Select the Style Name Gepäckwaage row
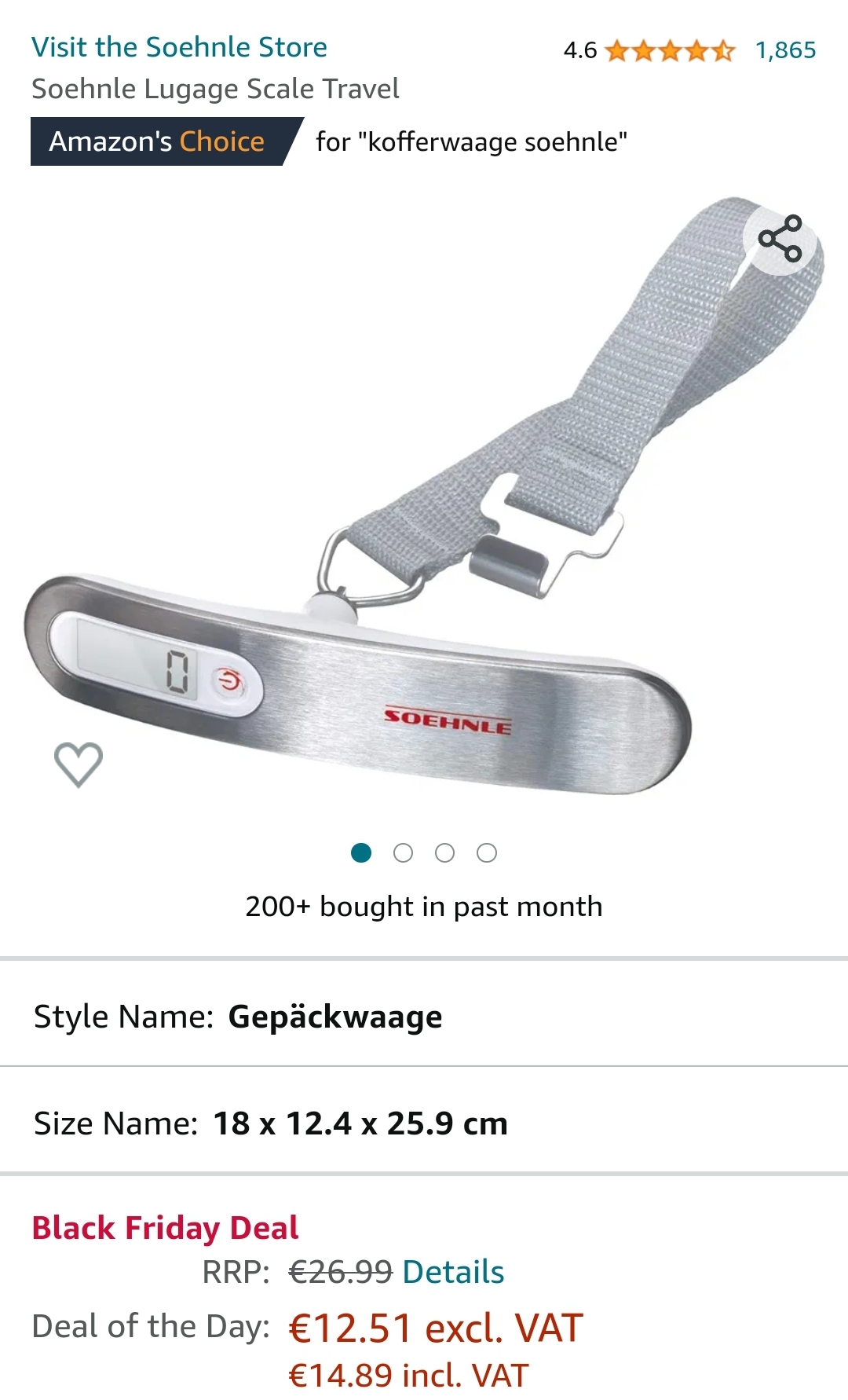Image resolution: width=848 pixels, height=1400 pixels. (424, 1016)
